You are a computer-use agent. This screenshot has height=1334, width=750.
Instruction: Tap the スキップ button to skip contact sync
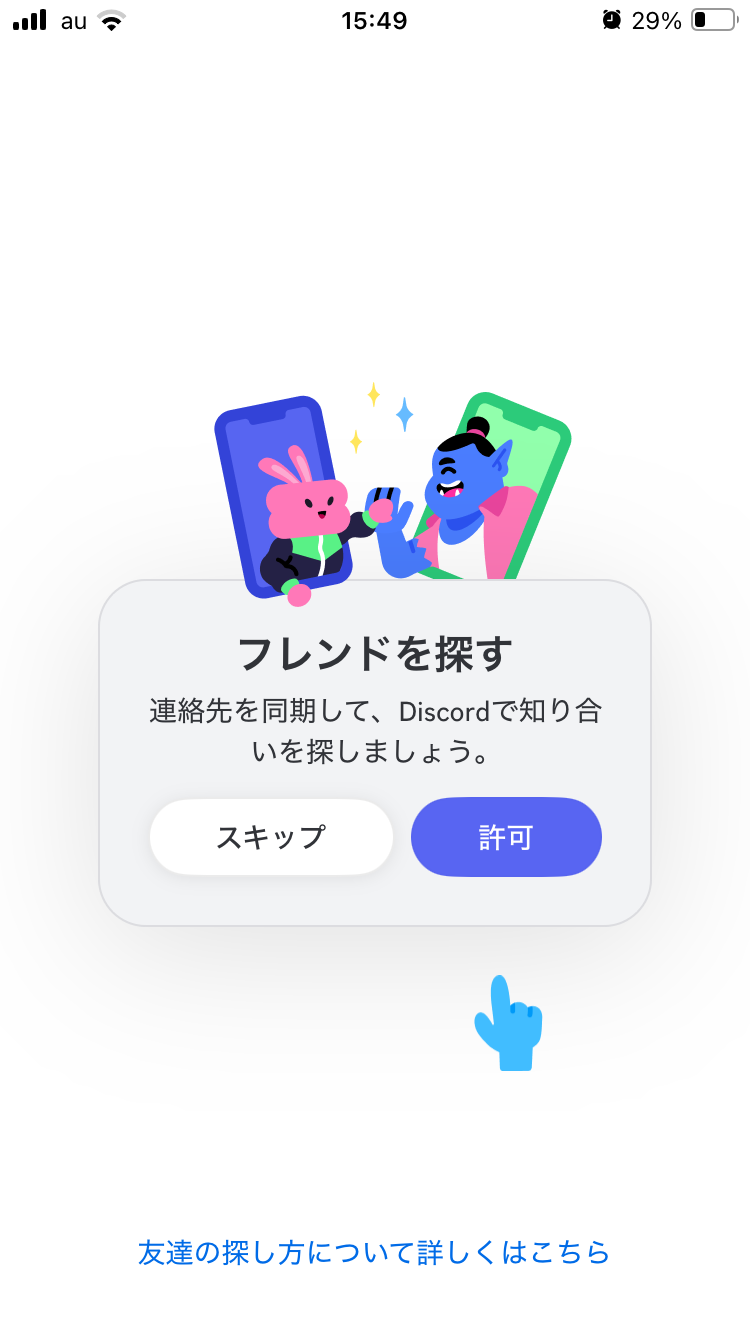click(x=271, y=837)
